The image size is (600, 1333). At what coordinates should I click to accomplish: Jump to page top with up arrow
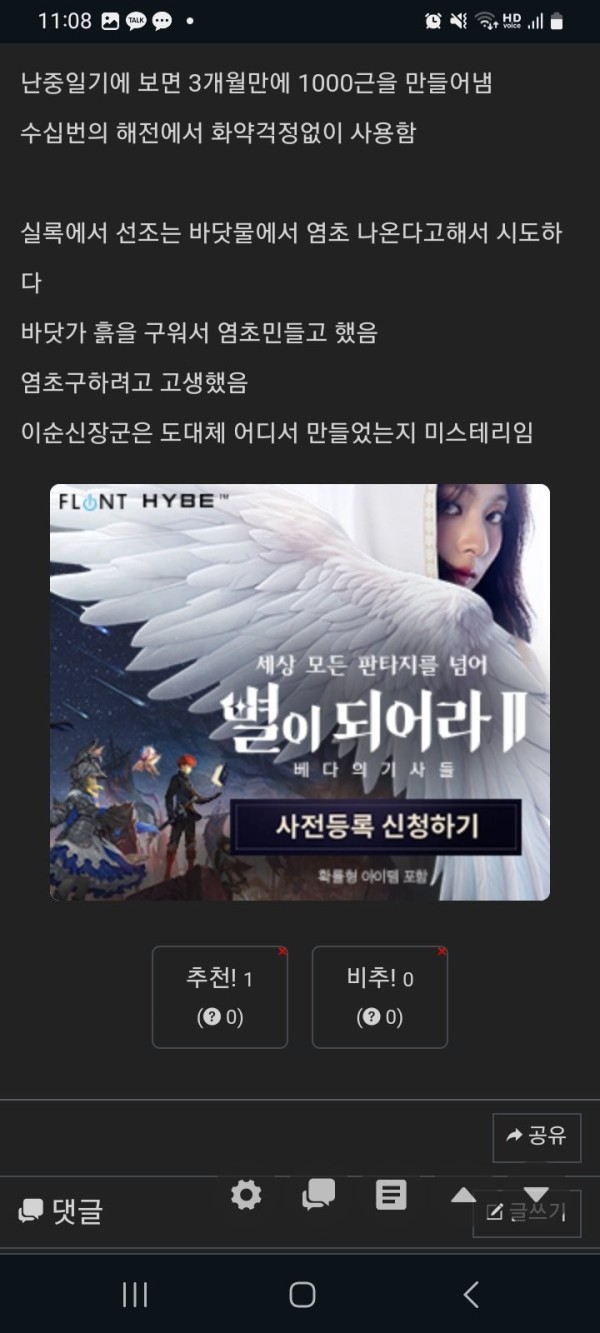click(x=463, y=1195)
